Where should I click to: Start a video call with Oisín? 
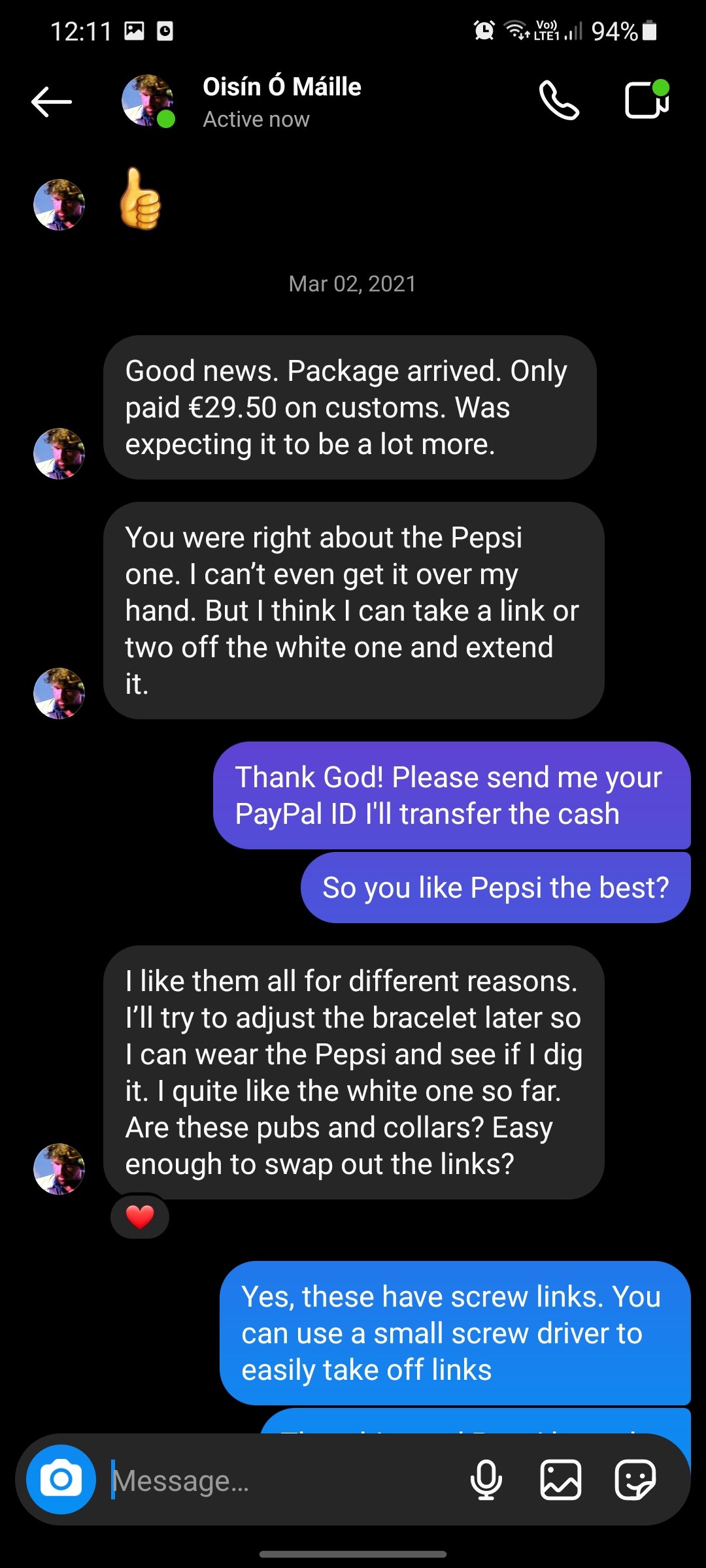point(646,100)
